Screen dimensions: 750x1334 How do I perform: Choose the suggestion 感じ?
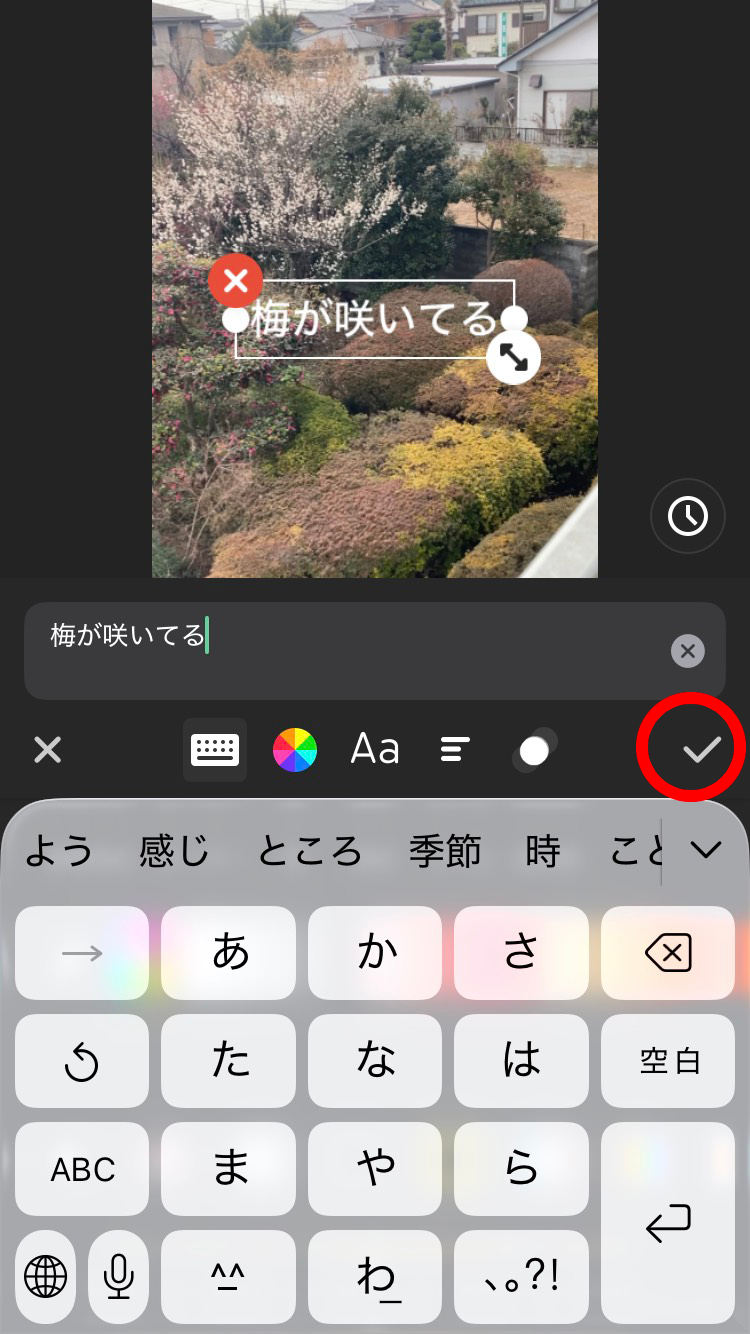pos(174,852)
